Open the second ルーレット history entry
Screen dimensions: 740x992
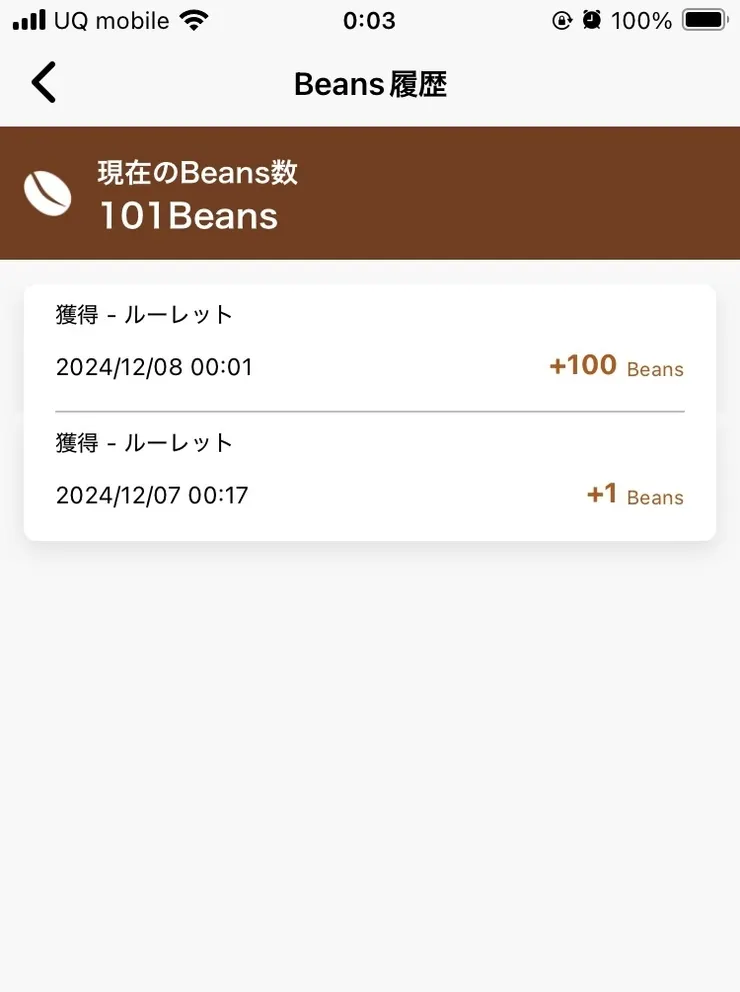370,468
